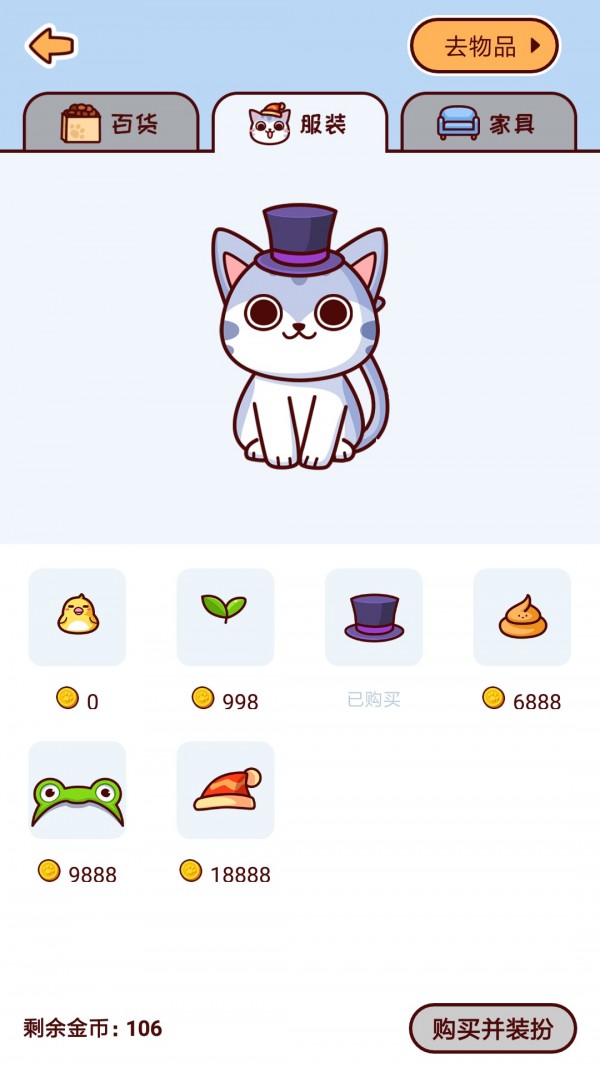Viewport: 600px width, 1067px height.
Task: Choose the red beanie costing 18888
Action: coord(225,790)
